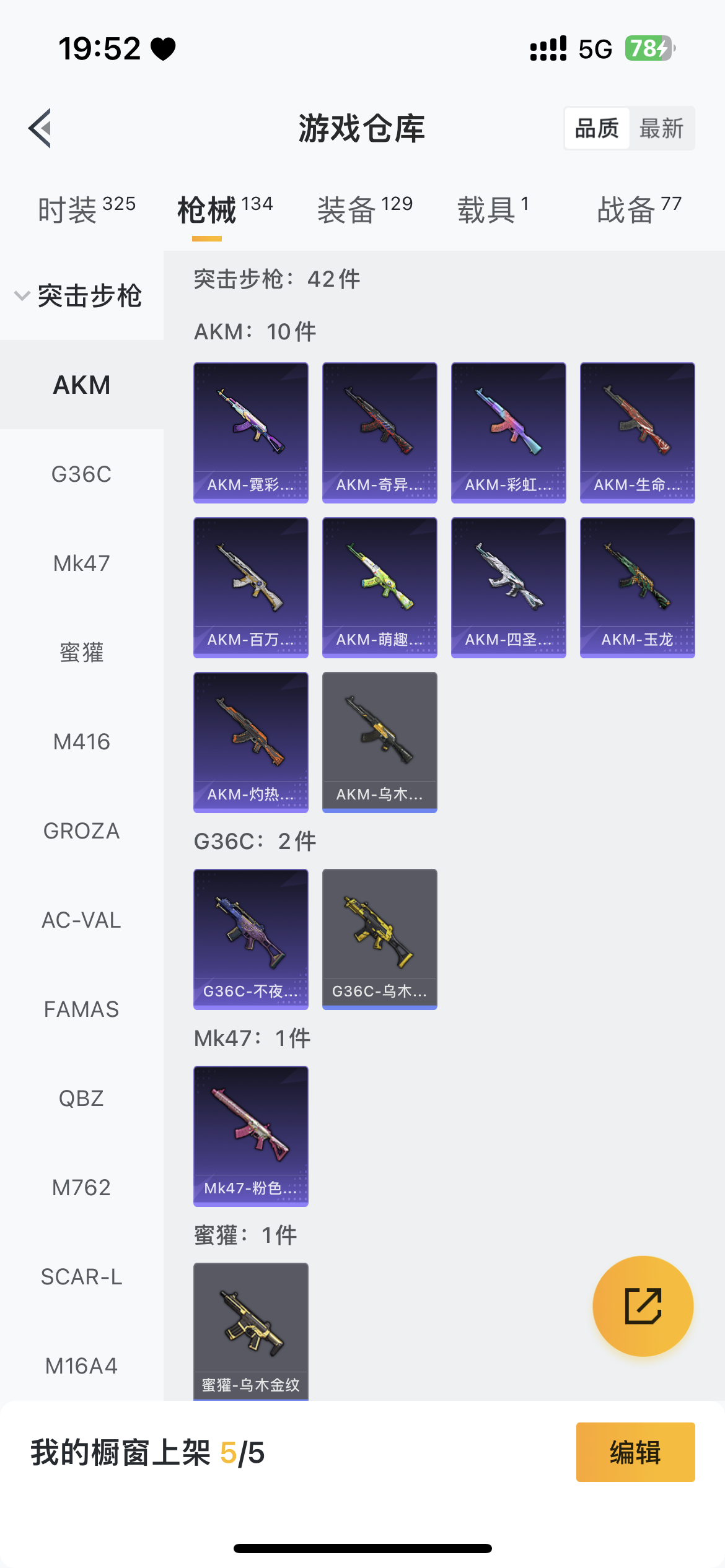This screenshot has width=725, height=1568.
Task: View the Mk47-粉色 skin tile
Action: 251,1136
